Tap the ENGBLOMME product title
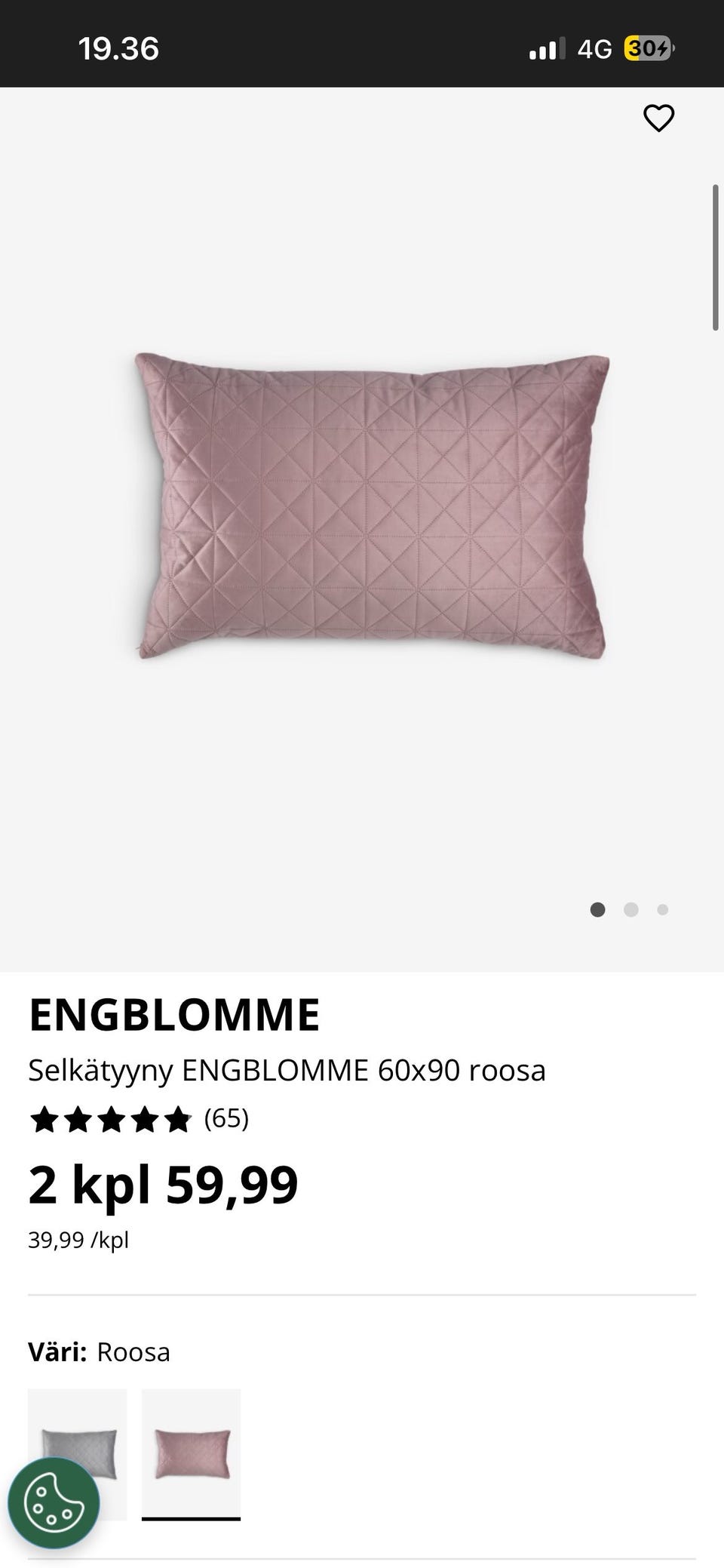The height and width of the screenshot is (1568, 724). coord(173,1013)
